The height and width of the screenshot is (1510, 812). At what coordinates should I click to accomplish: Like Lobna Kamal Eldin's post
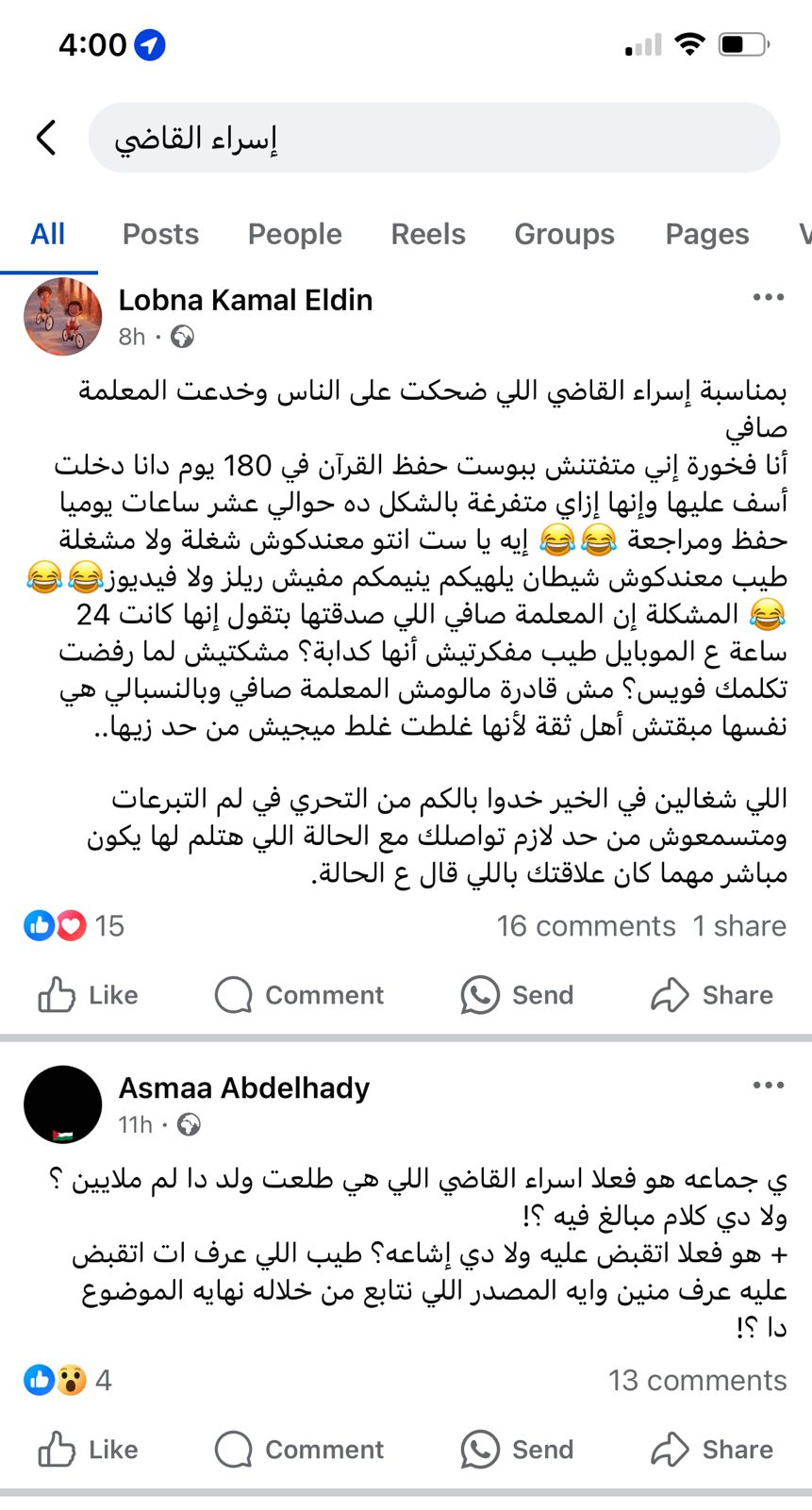[x=88, y=995]
